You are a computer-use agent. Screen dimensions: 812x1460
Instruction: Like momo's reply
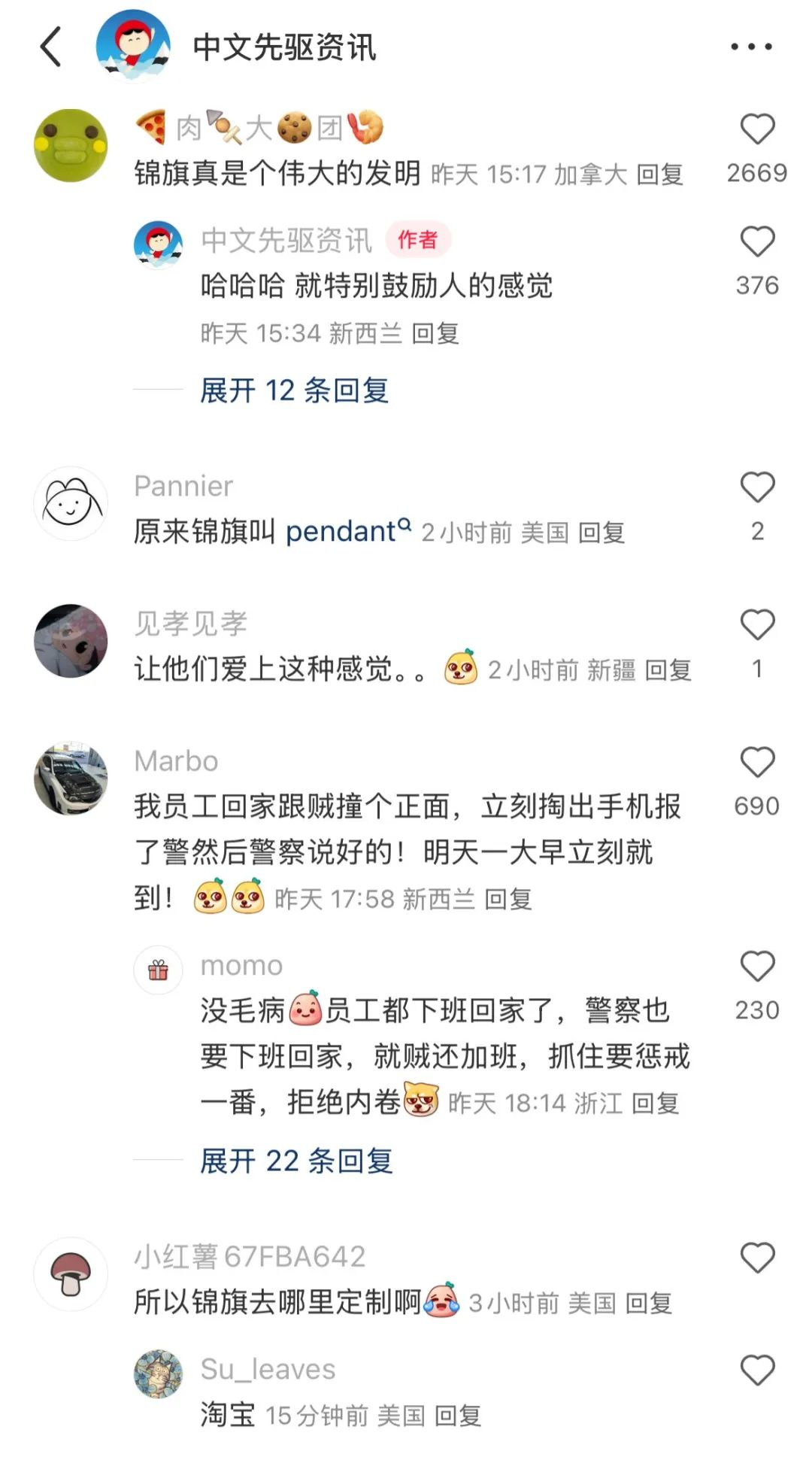757,967
